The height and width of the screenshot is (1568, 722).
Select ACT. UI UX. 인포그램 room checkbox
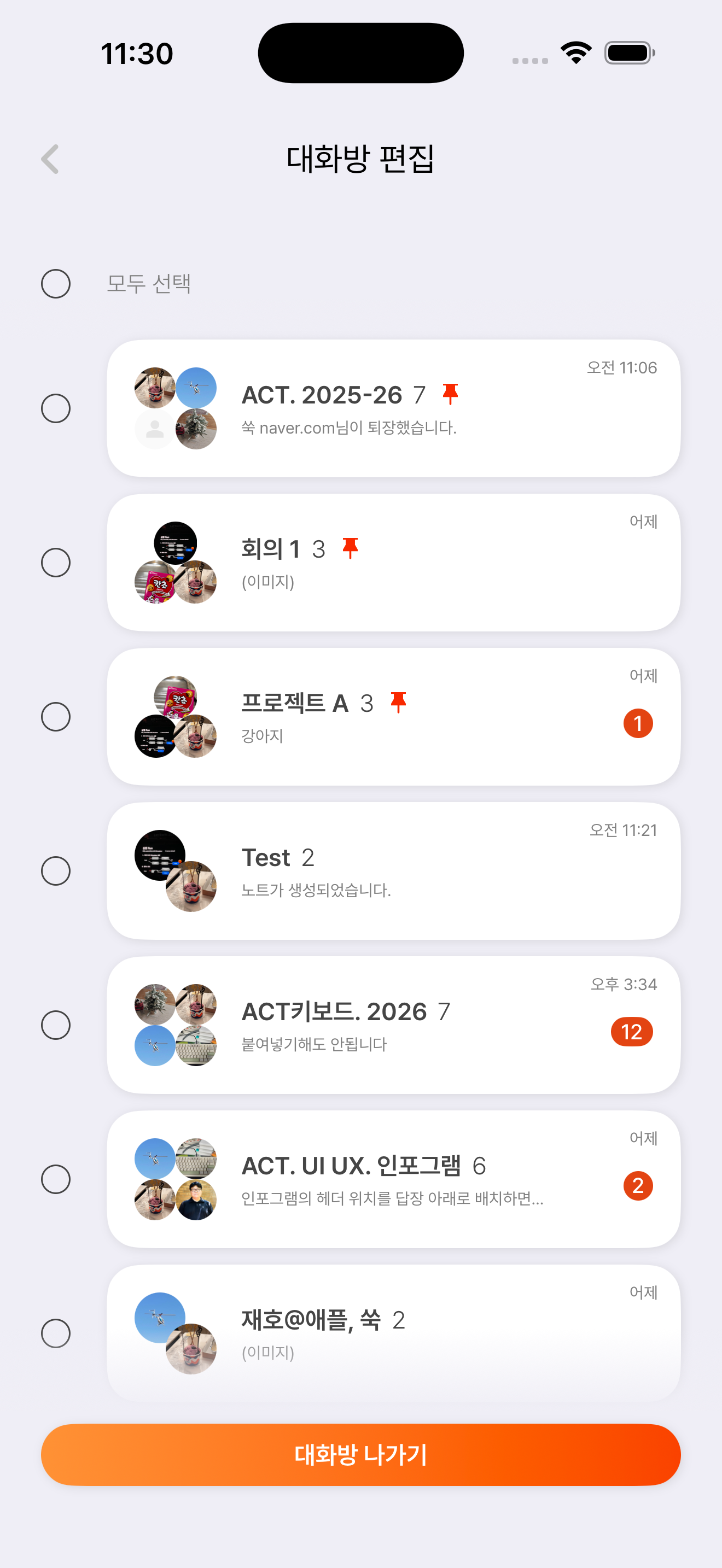55,1179
